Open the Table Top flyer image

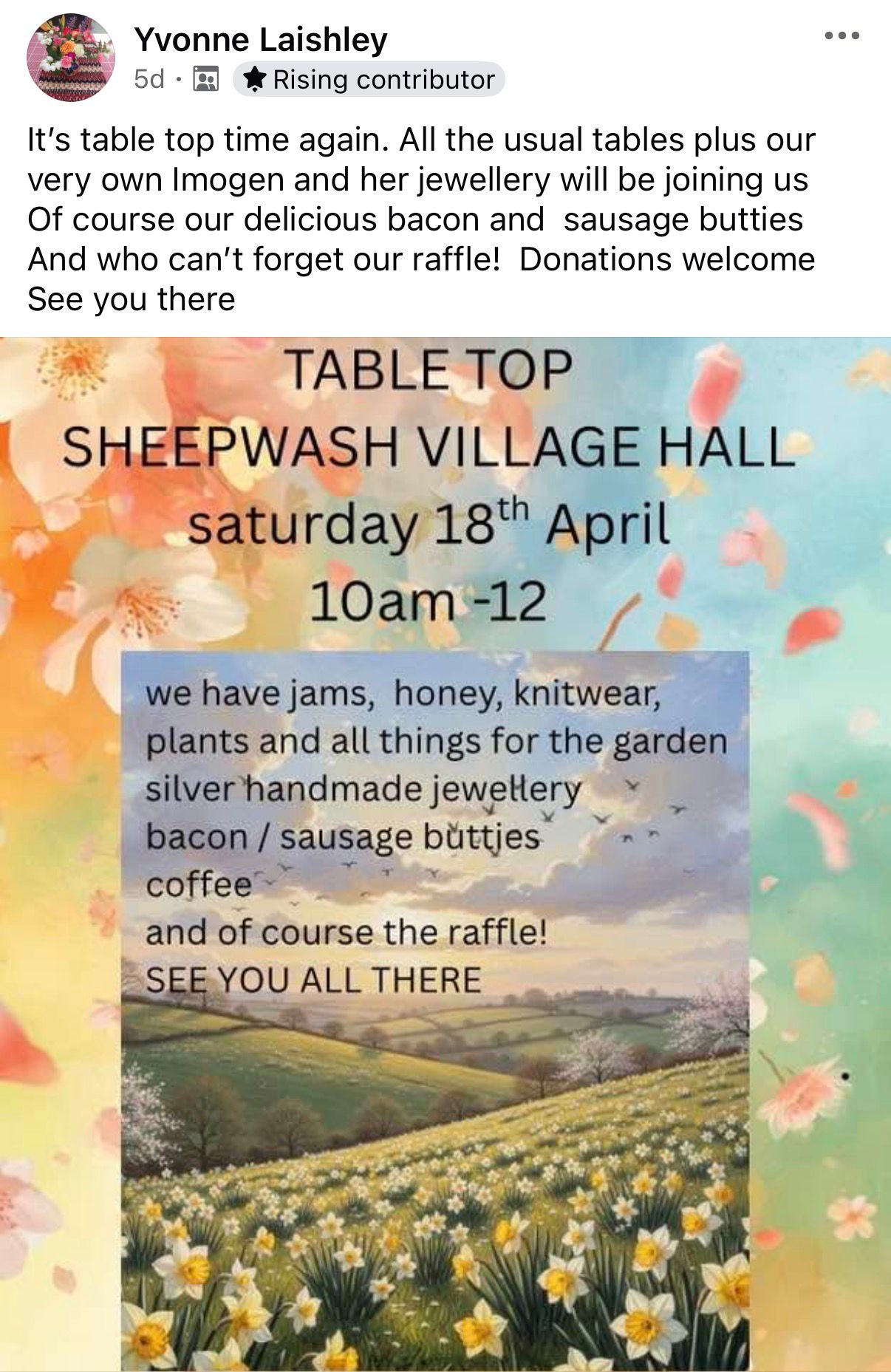(x=445, y=854)
